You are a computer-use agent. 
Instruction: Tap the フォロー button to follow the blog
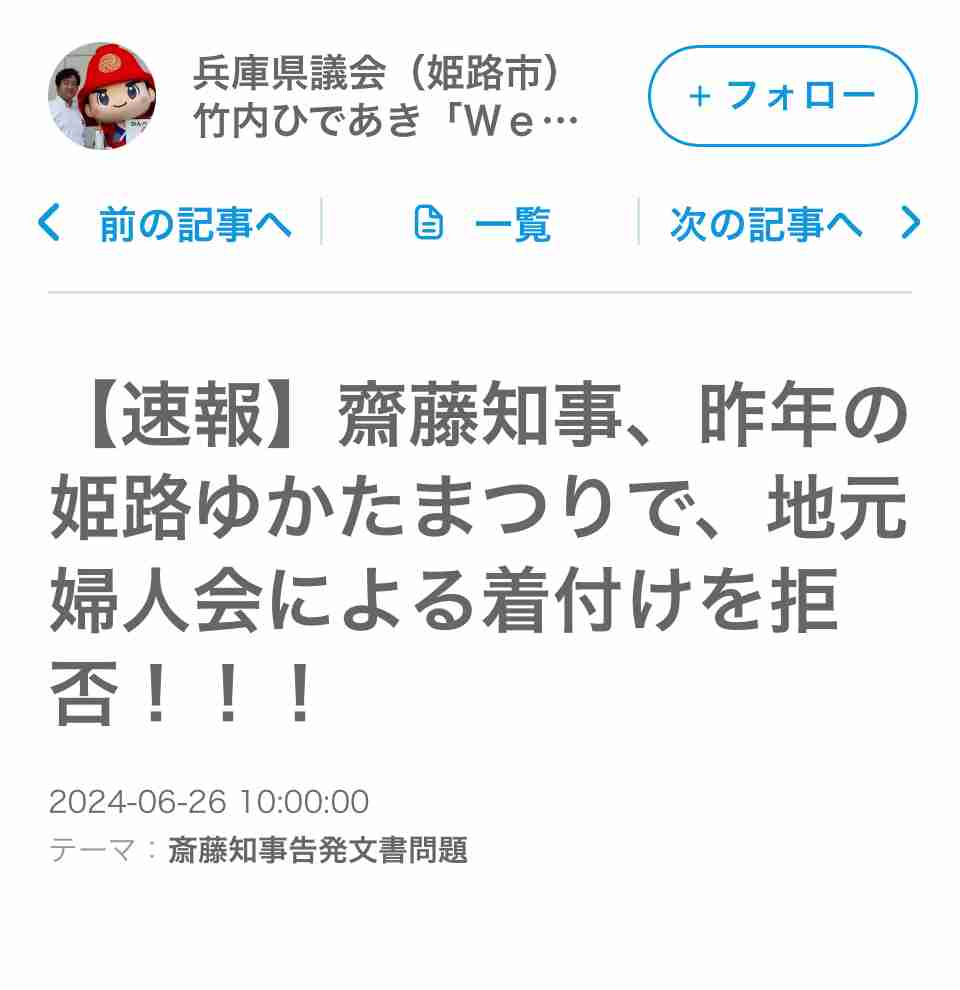click(x=782, y=96)
